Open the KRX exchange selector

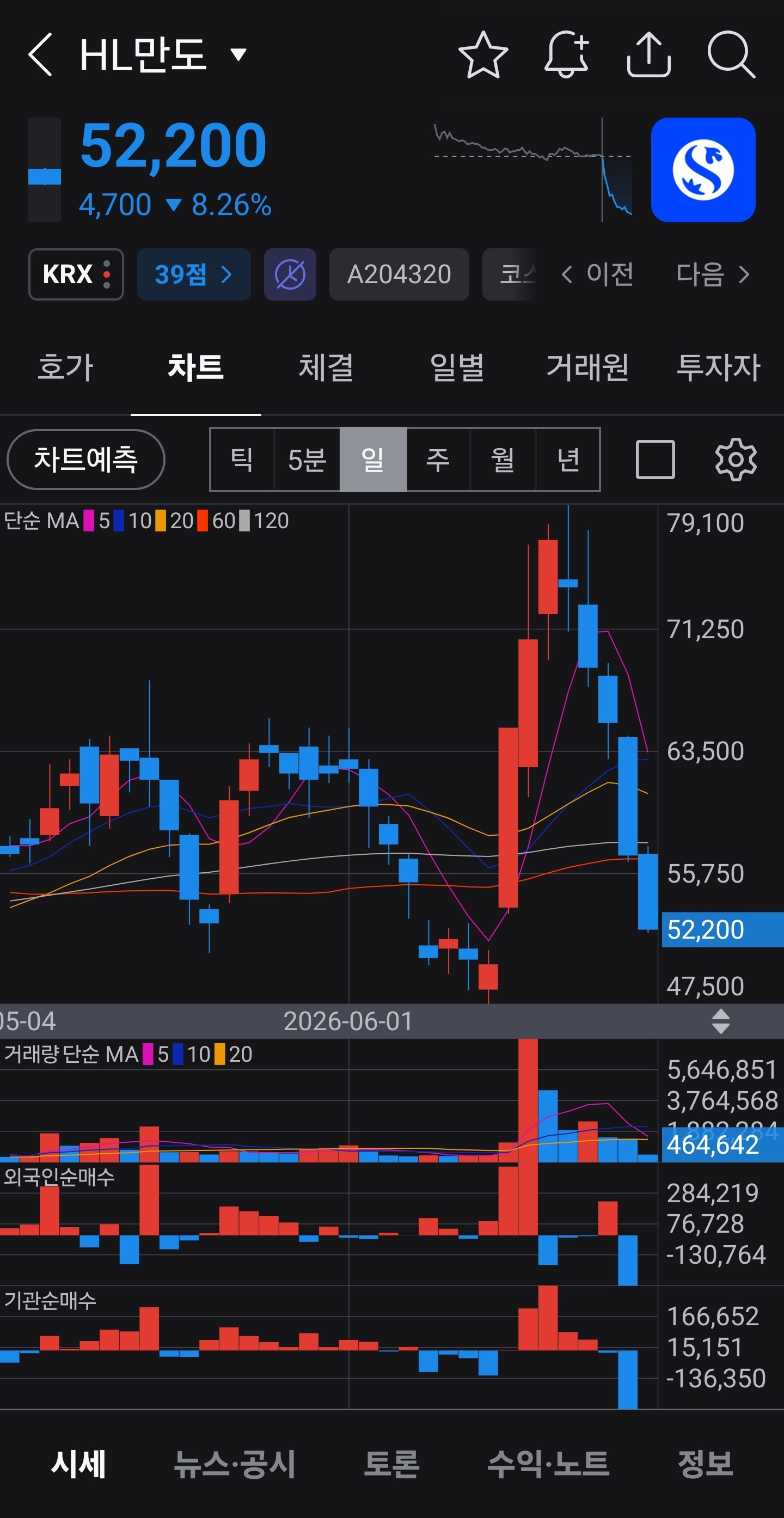point(76,274)
